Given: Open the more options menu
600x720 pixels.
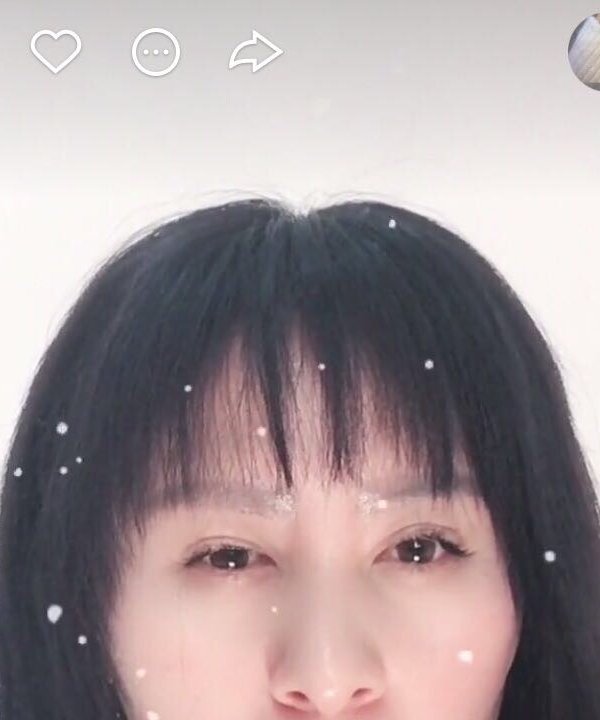Looking at the screenshot, I should [156, 52].
